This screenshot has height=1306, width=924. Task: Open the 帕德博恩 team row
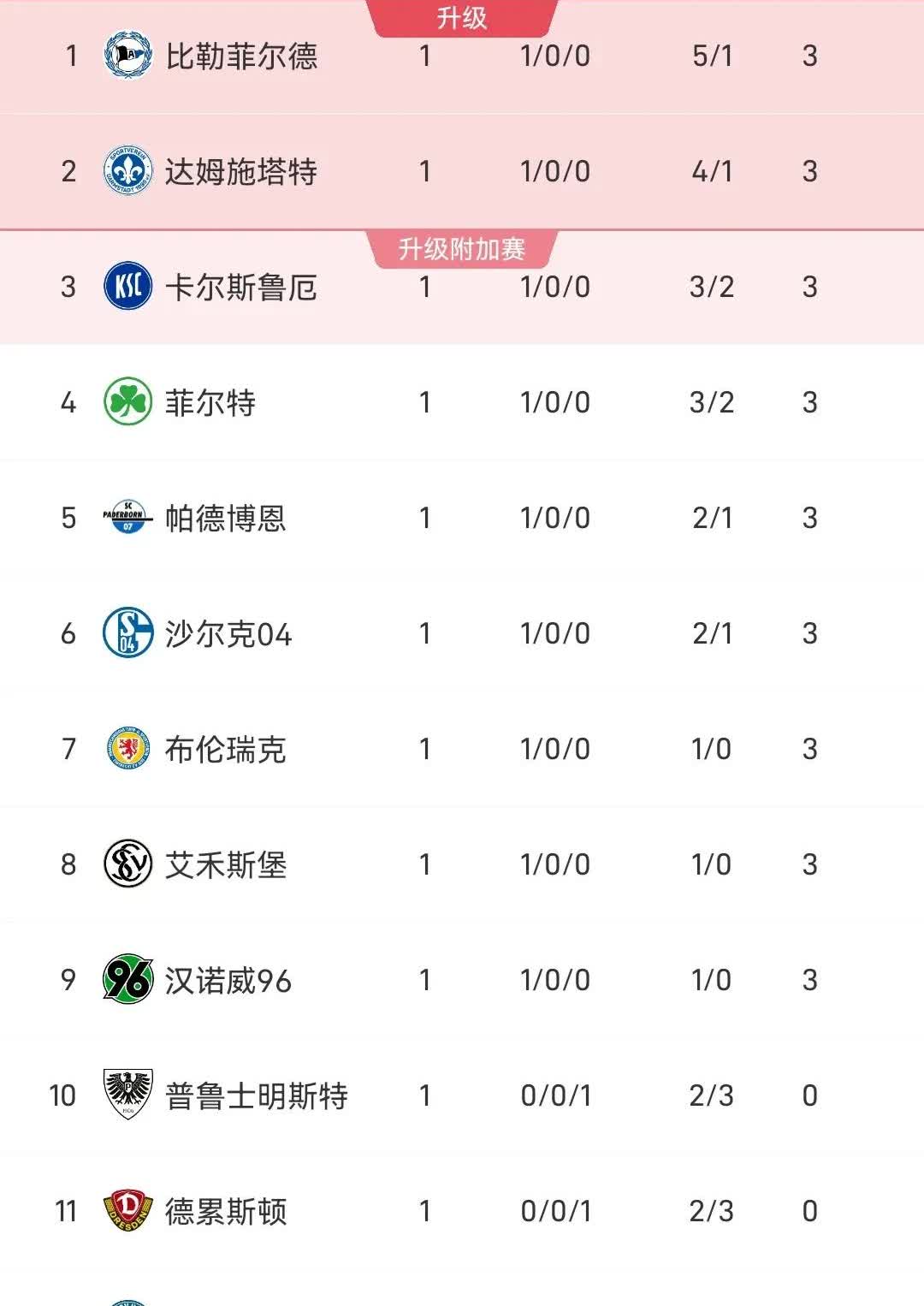(462, 518)
